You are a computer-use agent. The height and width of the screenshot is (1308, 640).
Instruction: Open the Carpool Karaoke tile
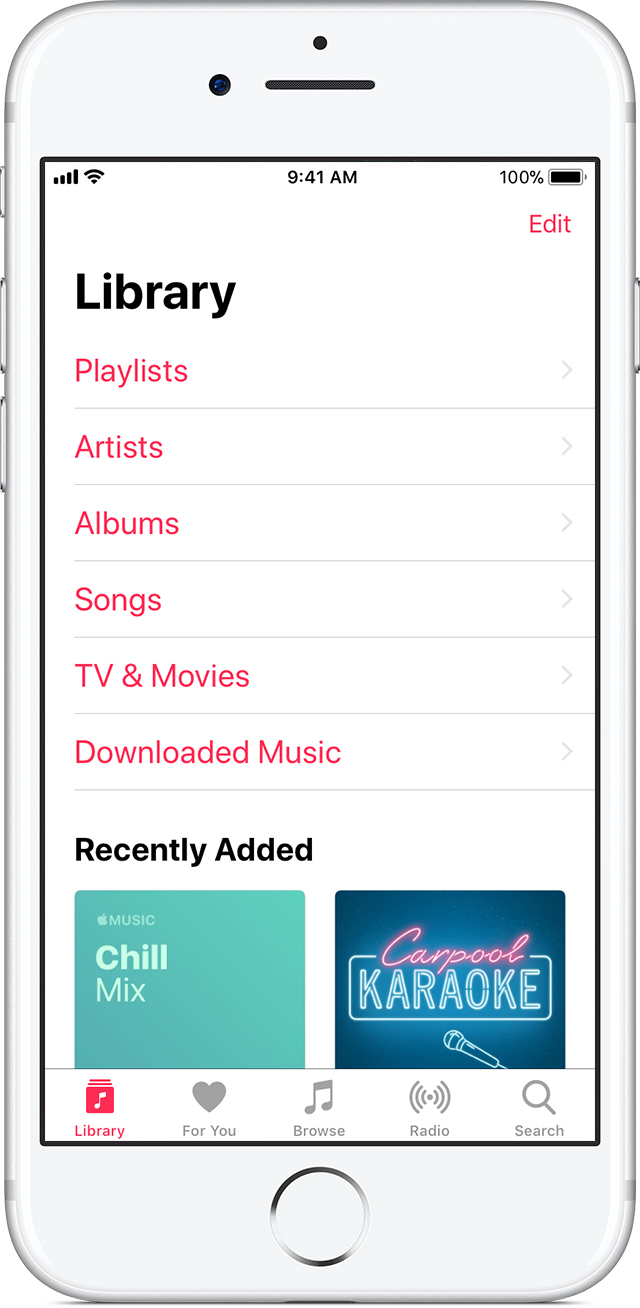pyautogui.click(x=450, y=979)
